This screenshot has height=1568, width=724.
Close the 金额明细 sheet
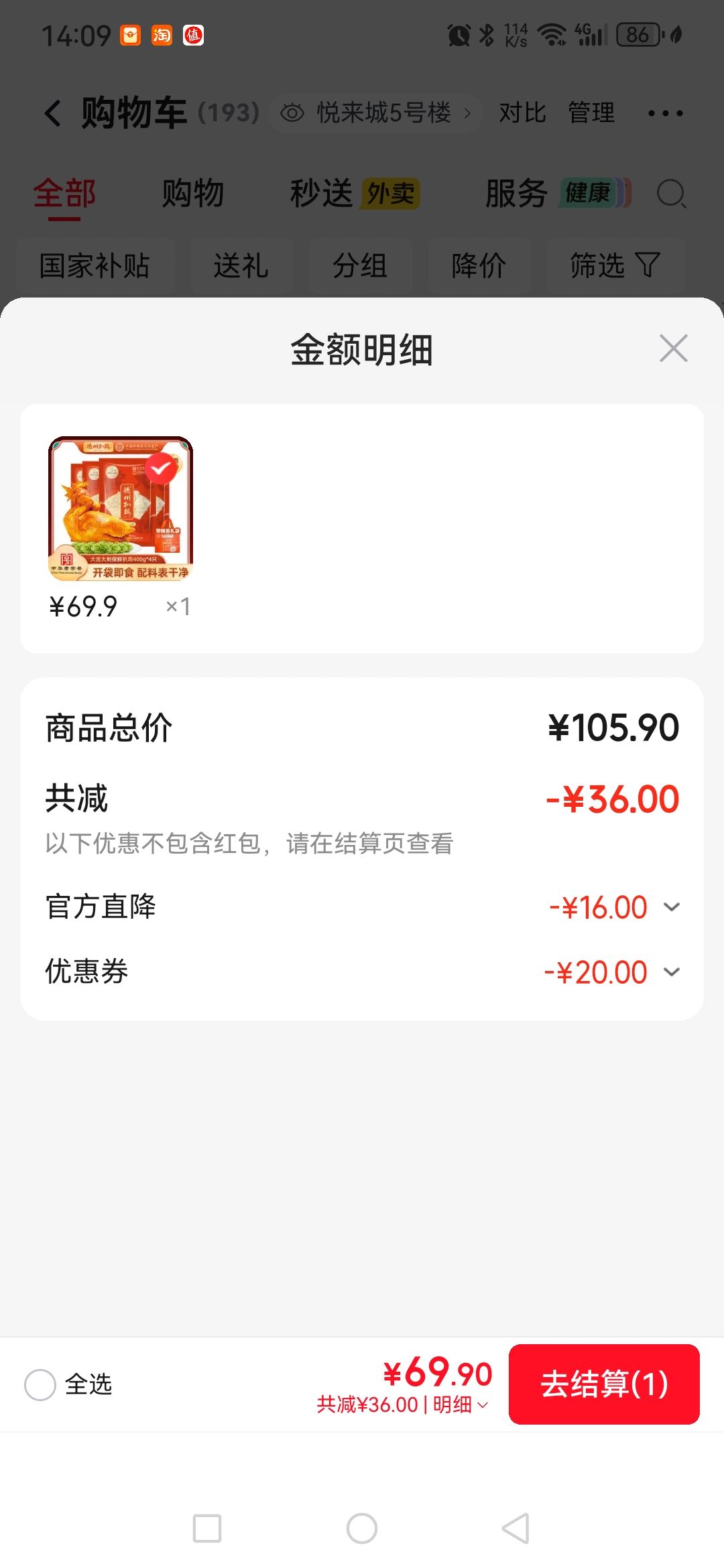pos(673,348)
